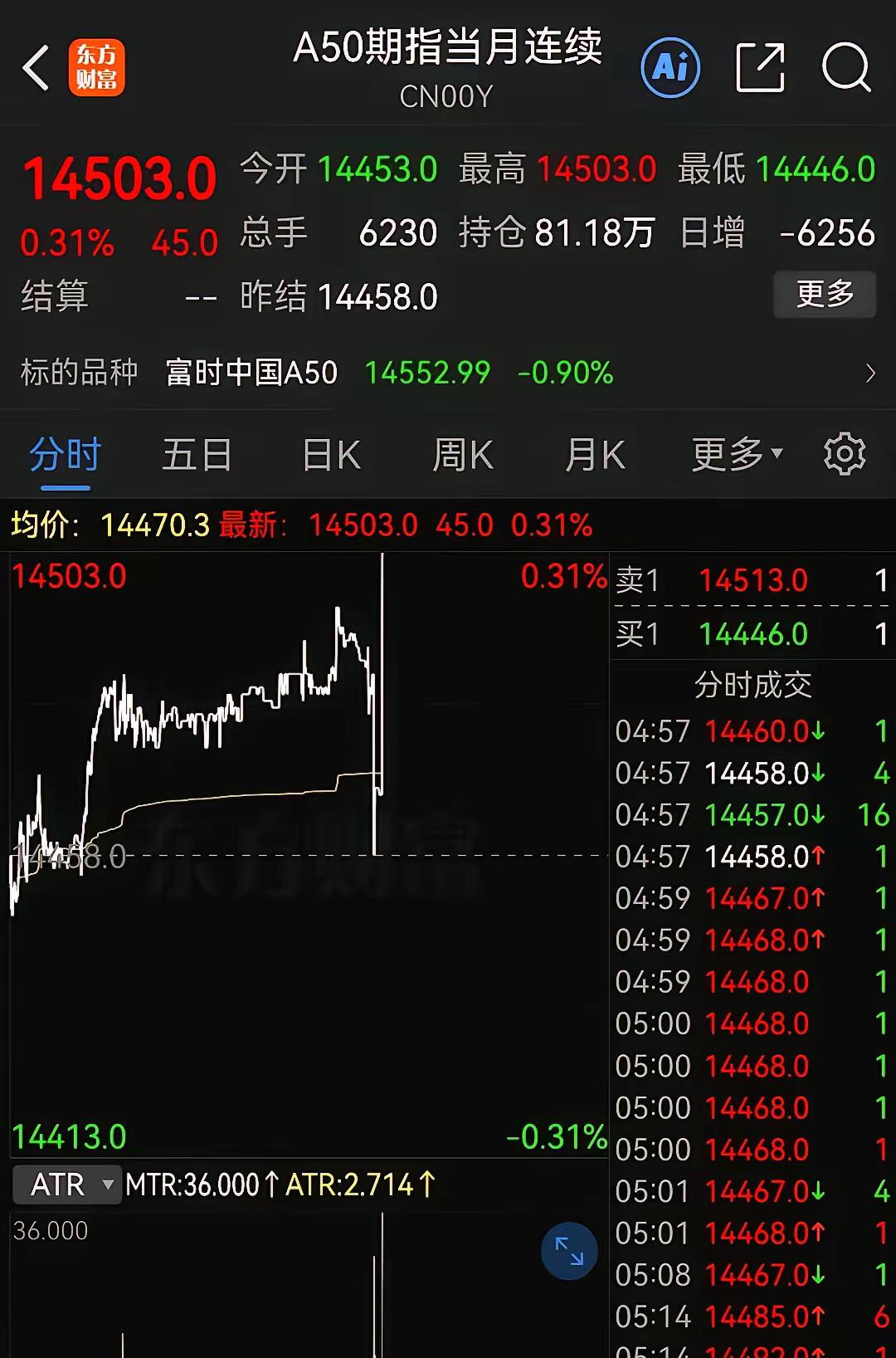Toggle the 分时 intraday view
896x1358 pixels.
pos(64,455)
